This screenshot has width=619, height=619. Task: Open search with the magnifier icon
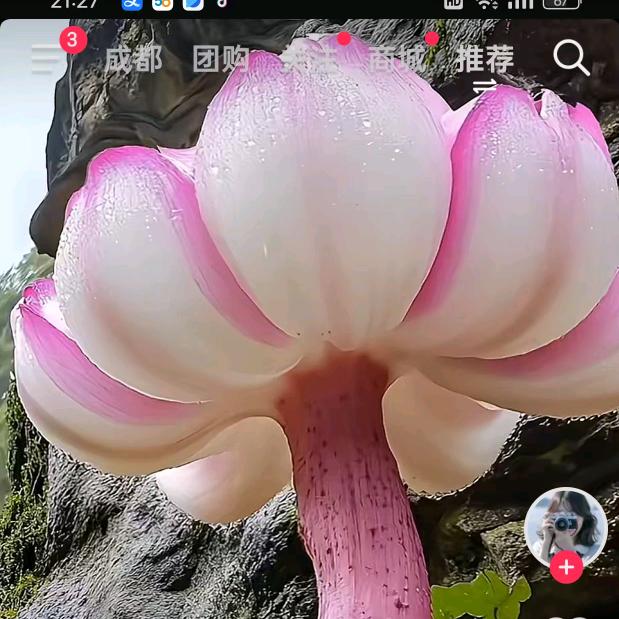(571, 58)
